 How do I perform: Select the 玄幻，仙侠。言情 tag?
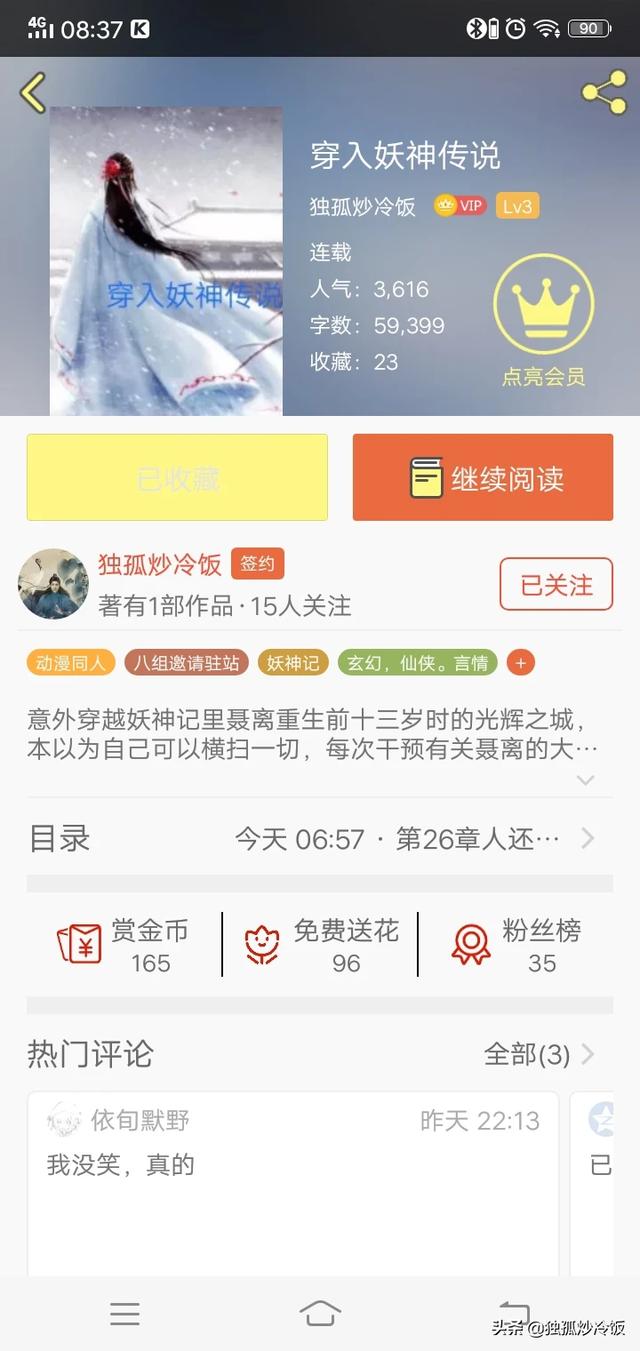coord(418,662)
